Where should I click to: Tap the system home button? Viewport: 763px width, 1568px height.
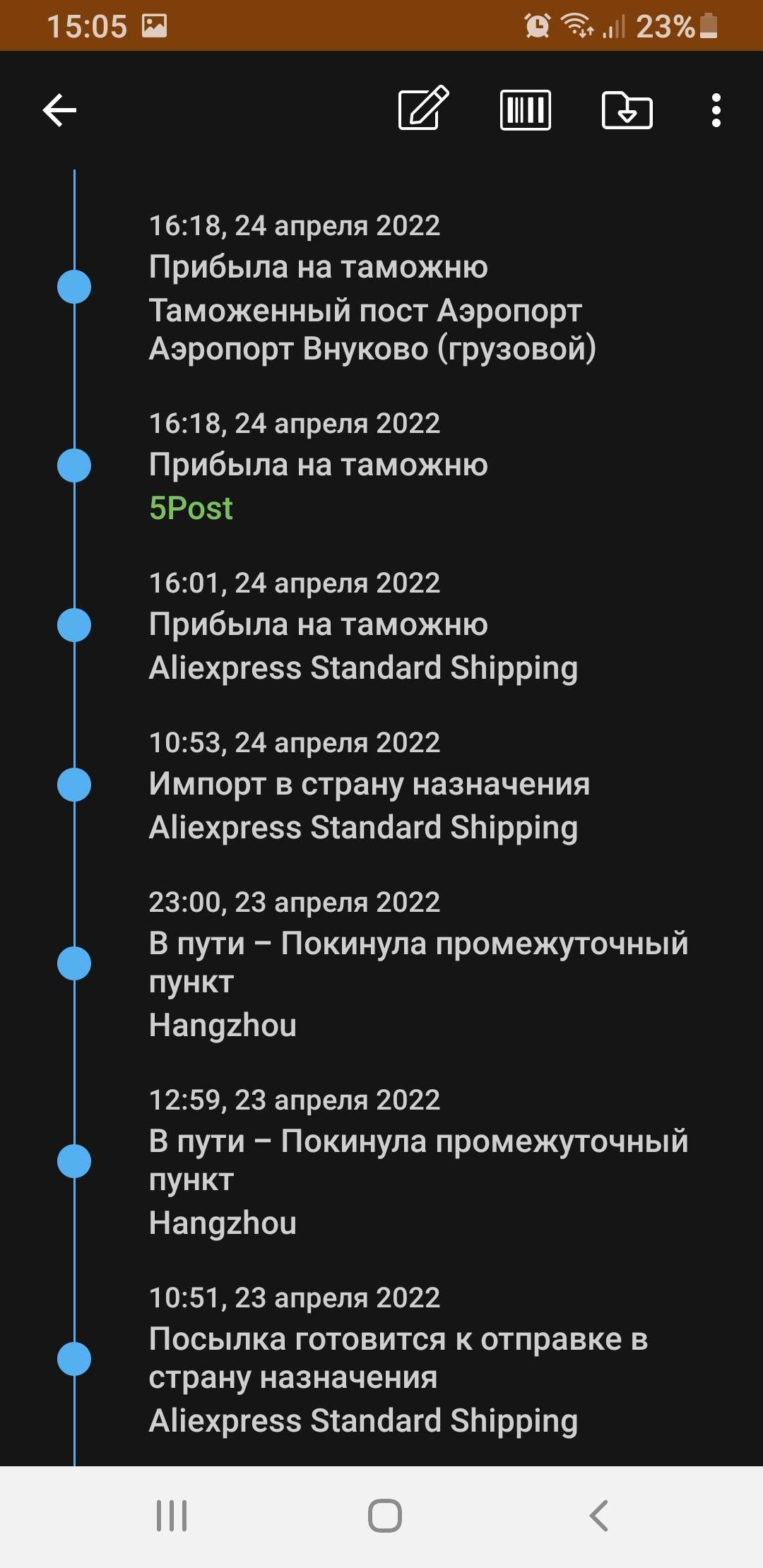pyautogui.click(x=384, y=1515)
